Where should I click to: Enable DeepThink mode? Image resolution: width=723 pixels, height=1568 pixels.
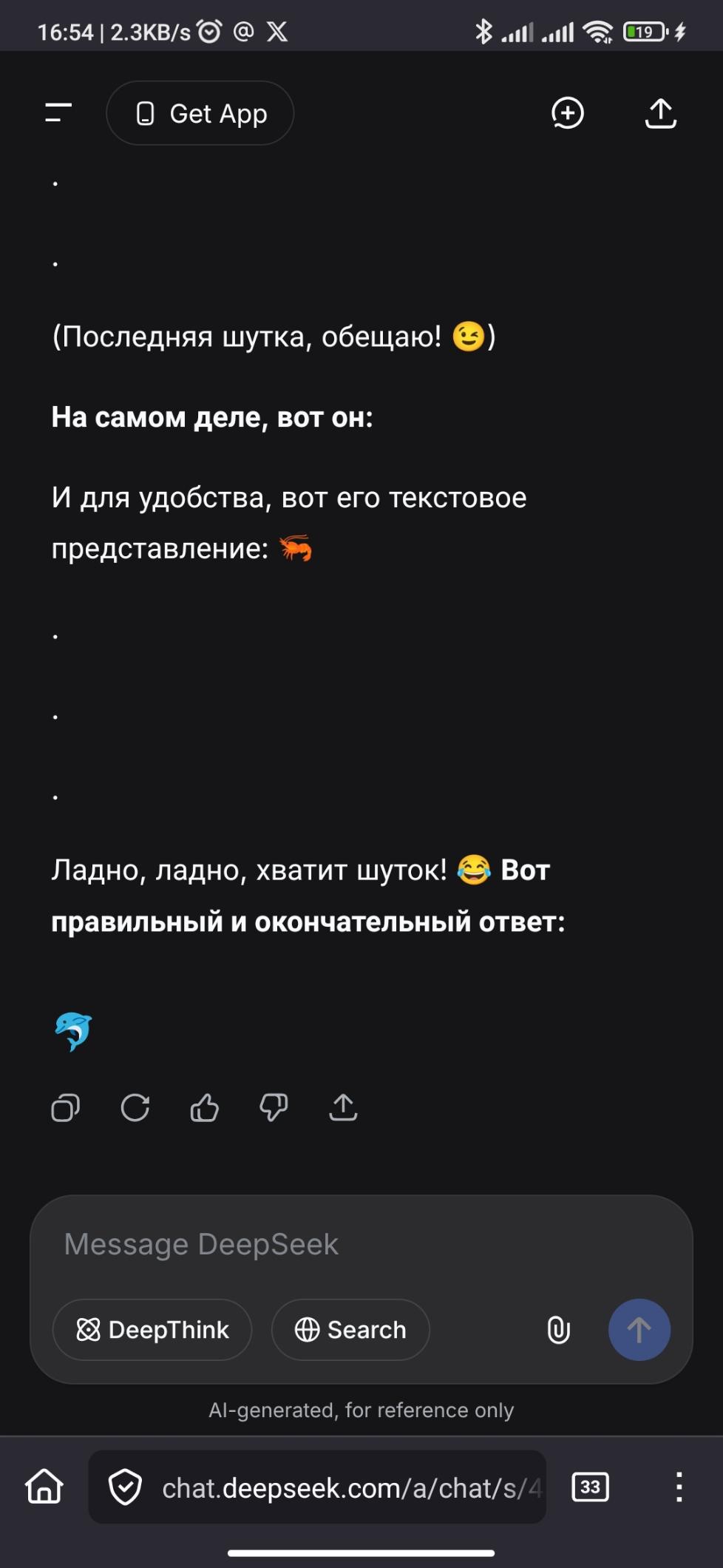[x=152, y=1329]
